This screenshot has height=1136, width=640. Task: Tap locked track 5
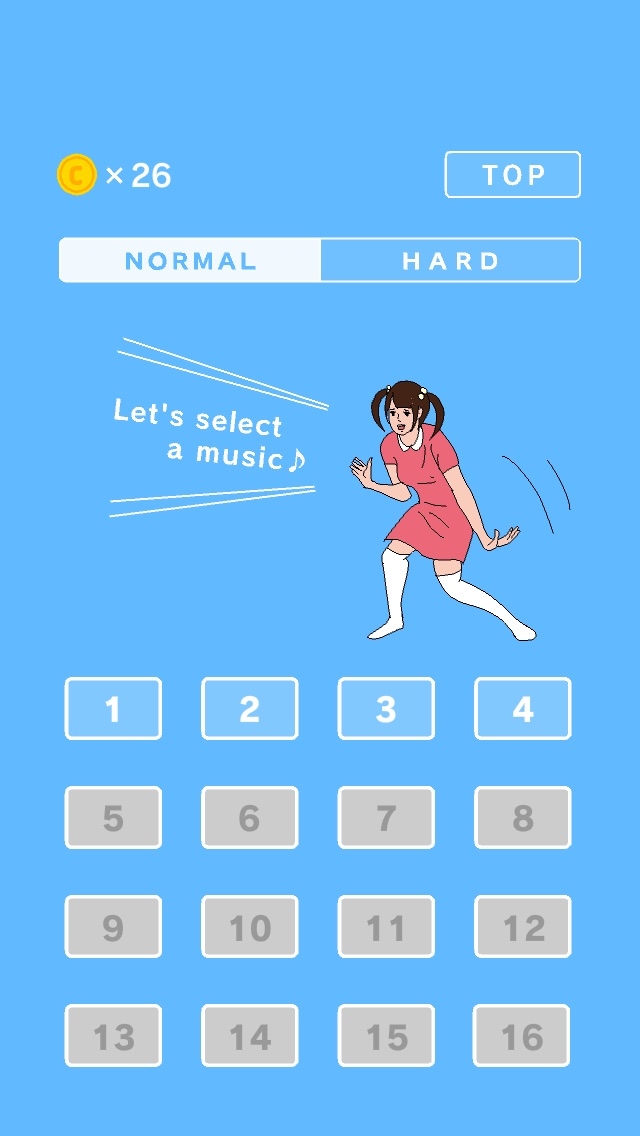pos(113,818)
